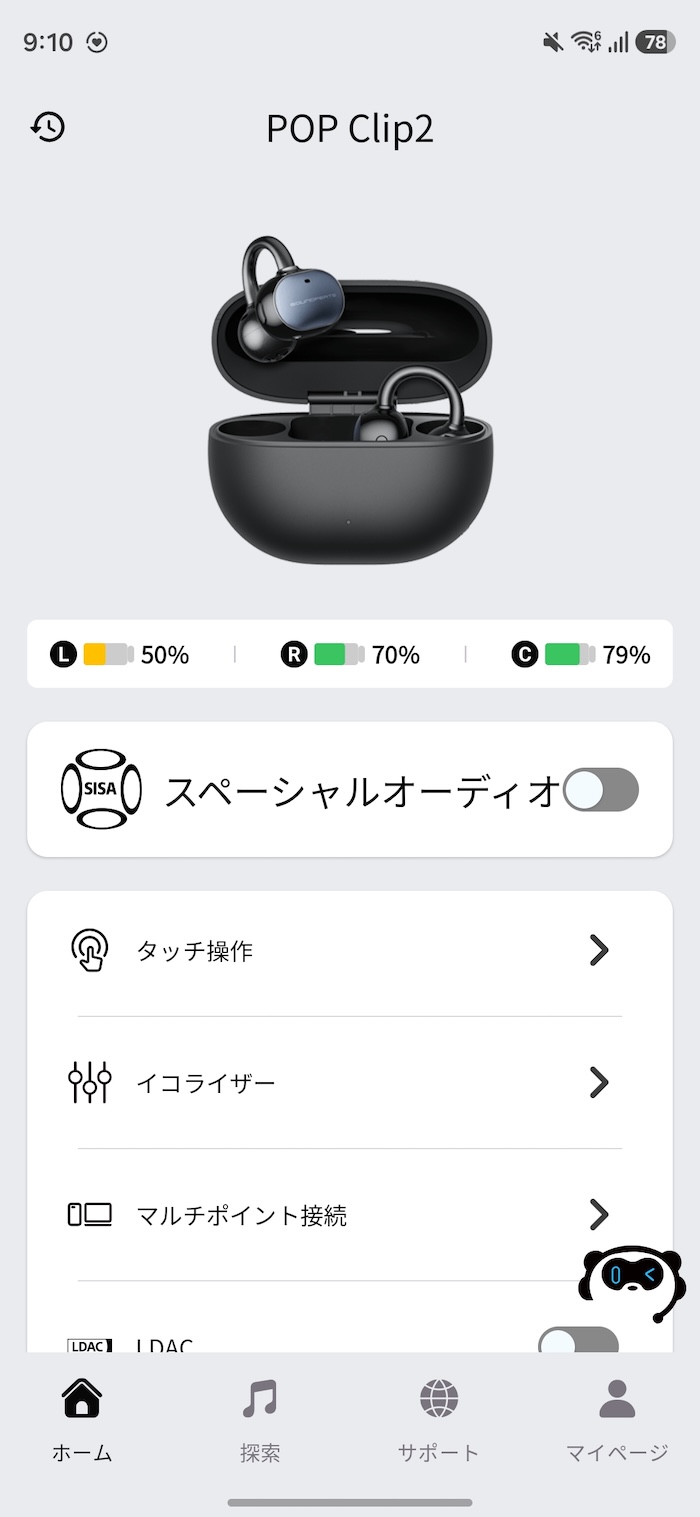Open マルチポイント接続 settings
Image resolution: width=700 pixels, height=1517 pixels.
[350, 1215]
